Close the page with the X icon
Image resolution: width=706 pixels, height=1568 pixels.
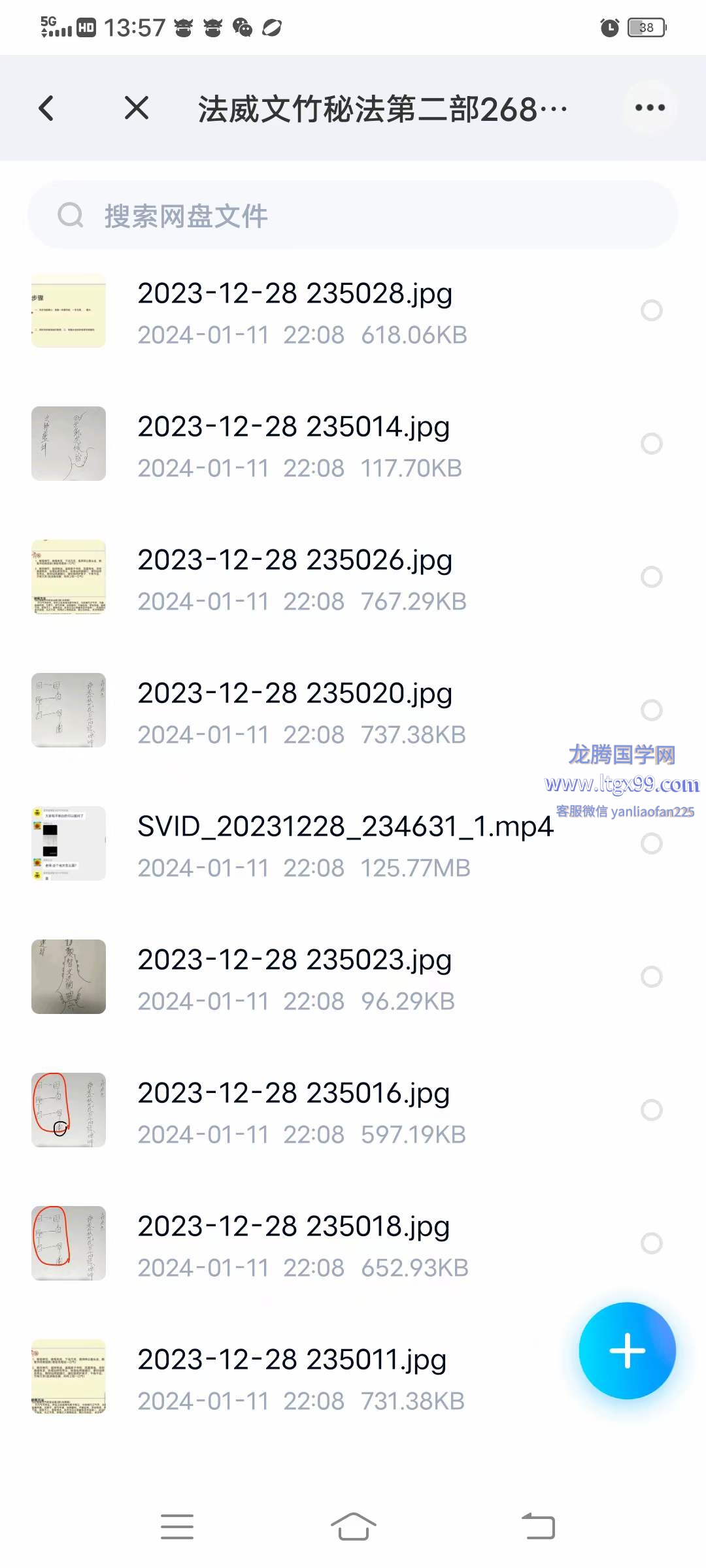point(137,108)
